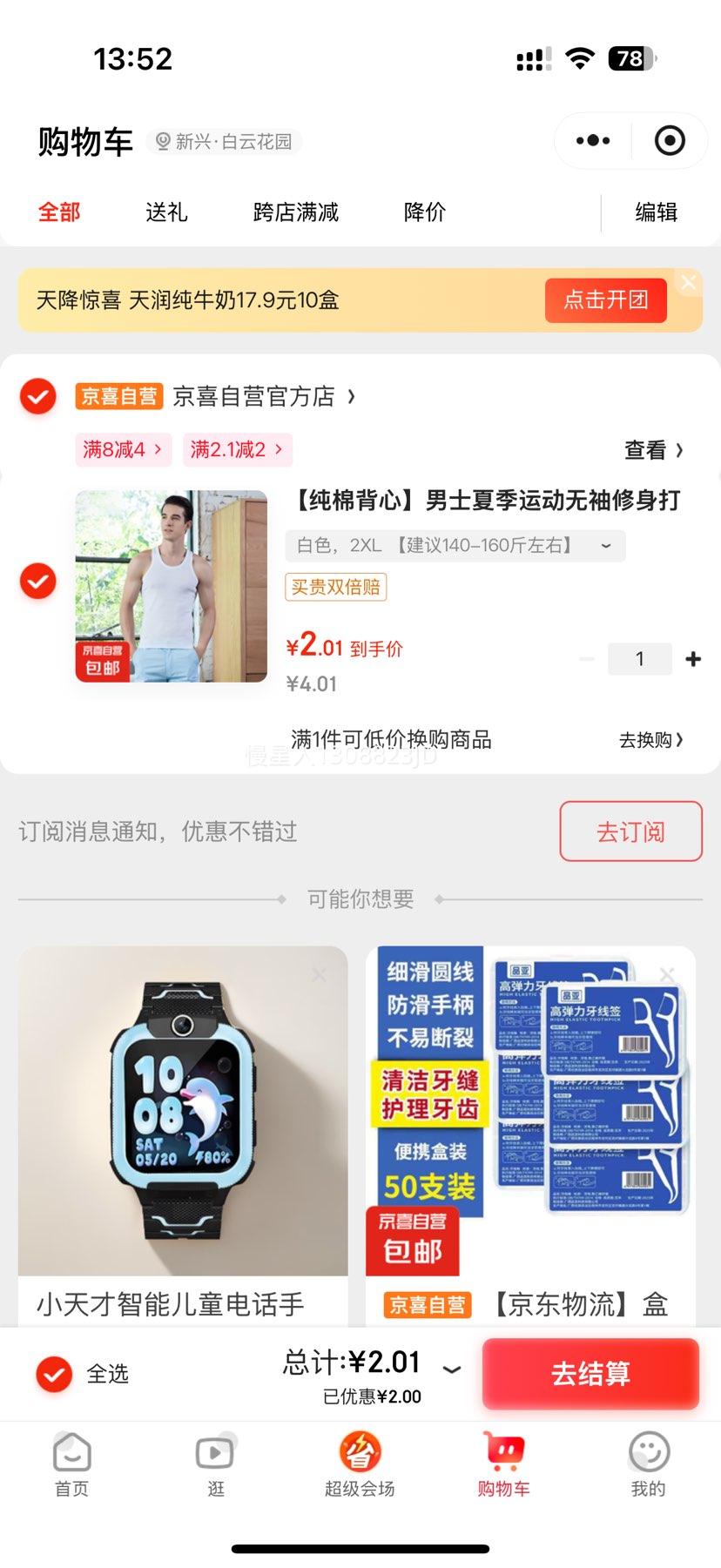
Task: Dismiss the 天降惊喜 banner
Action: pos(689,282)
